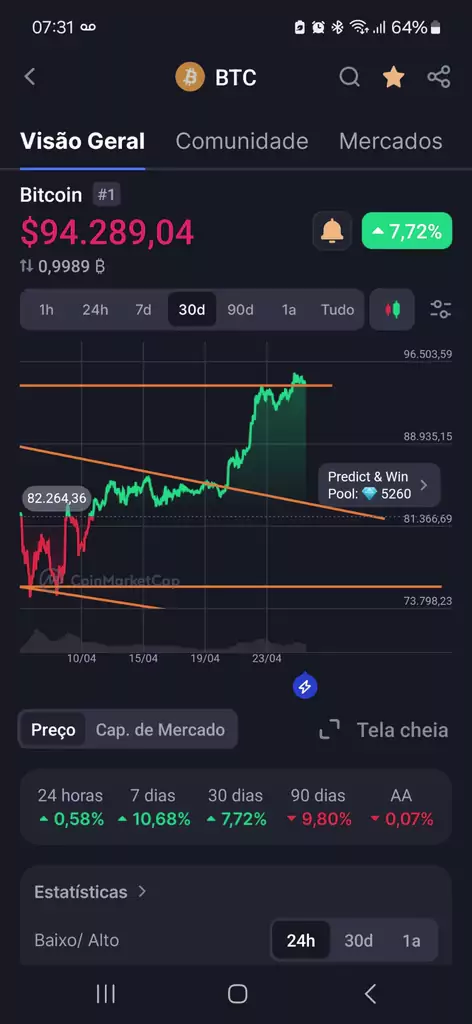The width and height of the screenshot is (472, 1024).
Task: Go back using the top-left arrow
Action: [x=29, y=77]
